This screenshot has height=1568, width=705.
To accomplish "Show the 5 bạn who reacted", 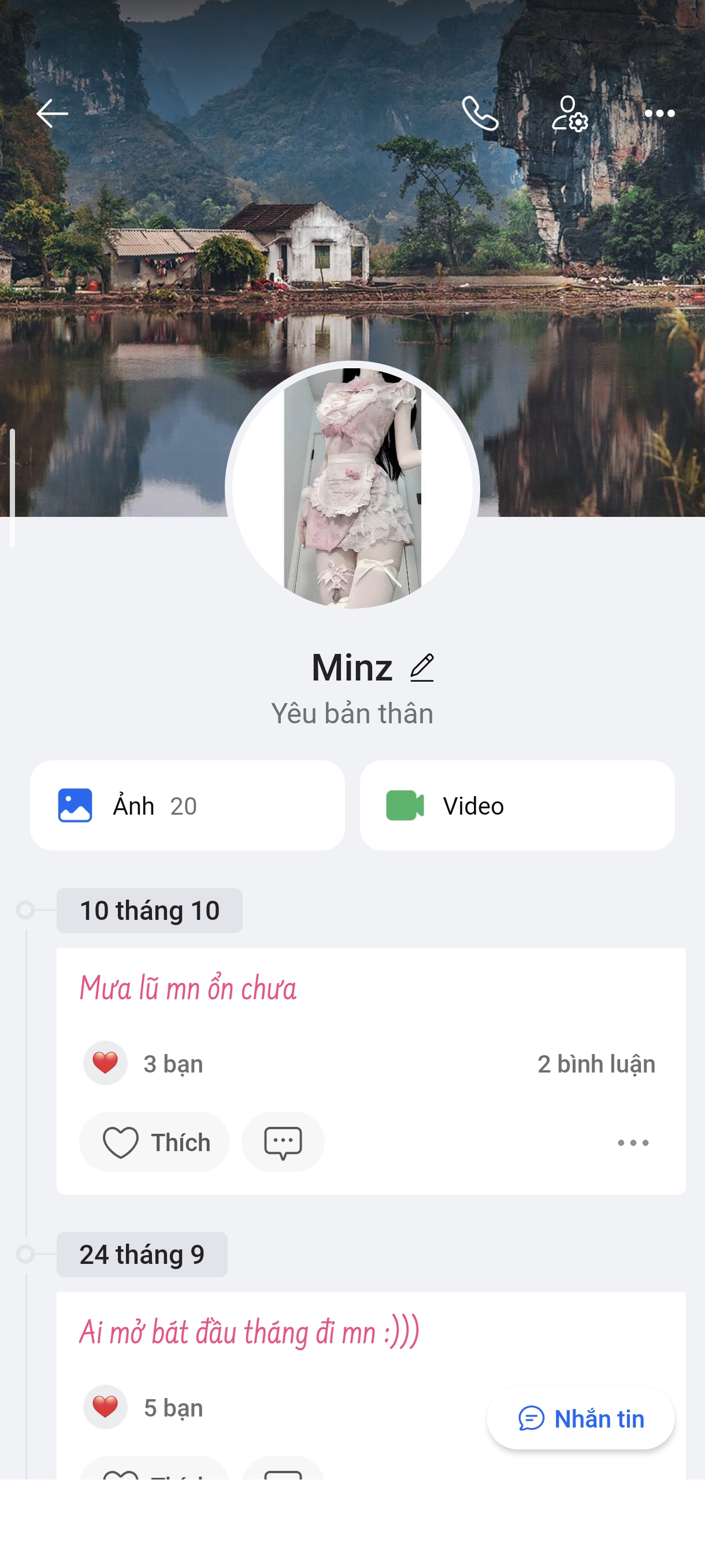I will [143, 1408].
